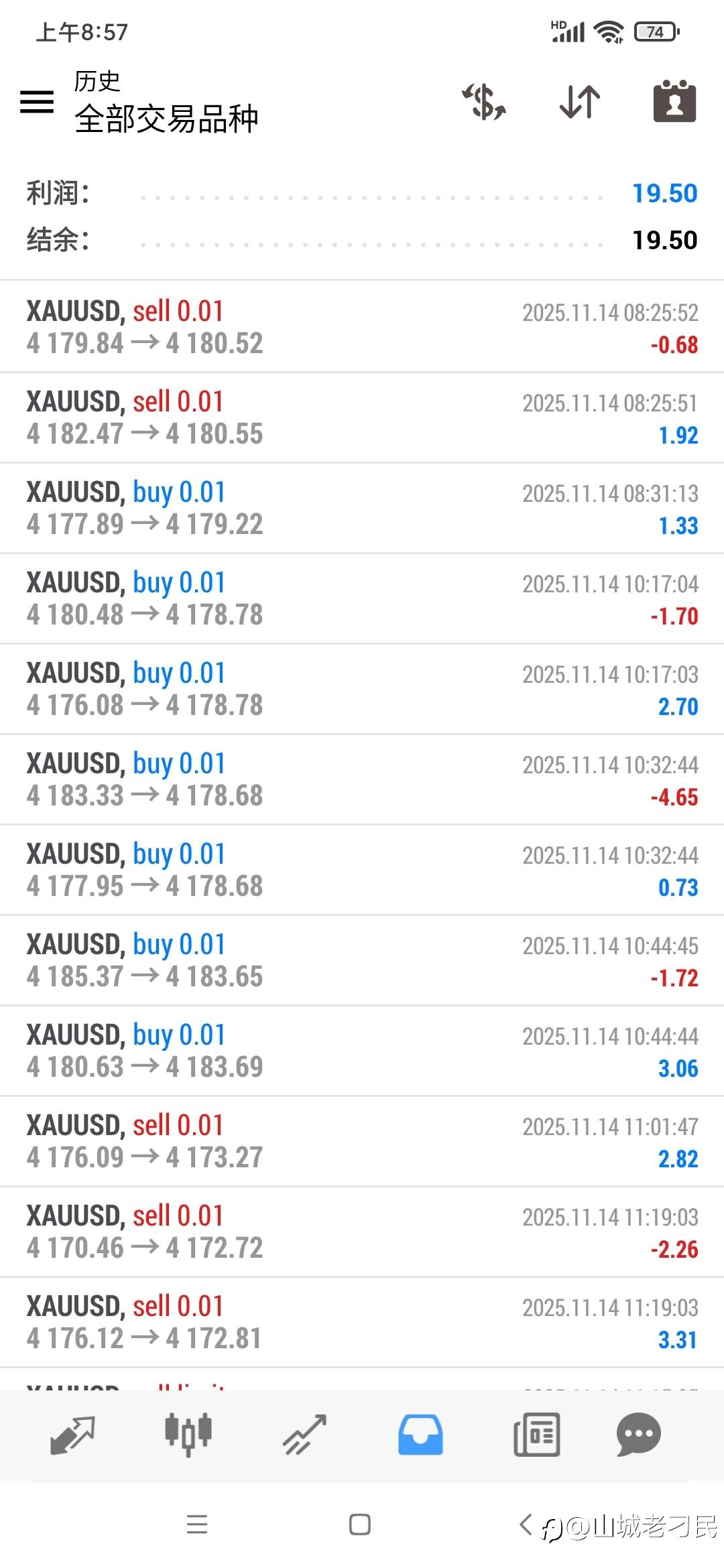
Task: Open the sort order arrows
Action: coord(580,102)
